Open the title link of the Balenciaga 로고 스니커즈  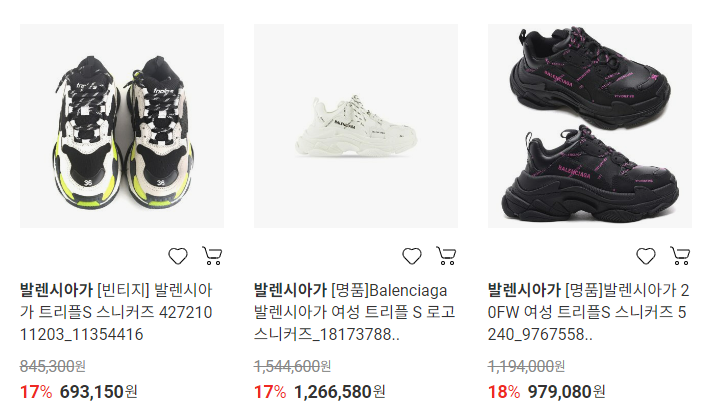coord(354,312)
